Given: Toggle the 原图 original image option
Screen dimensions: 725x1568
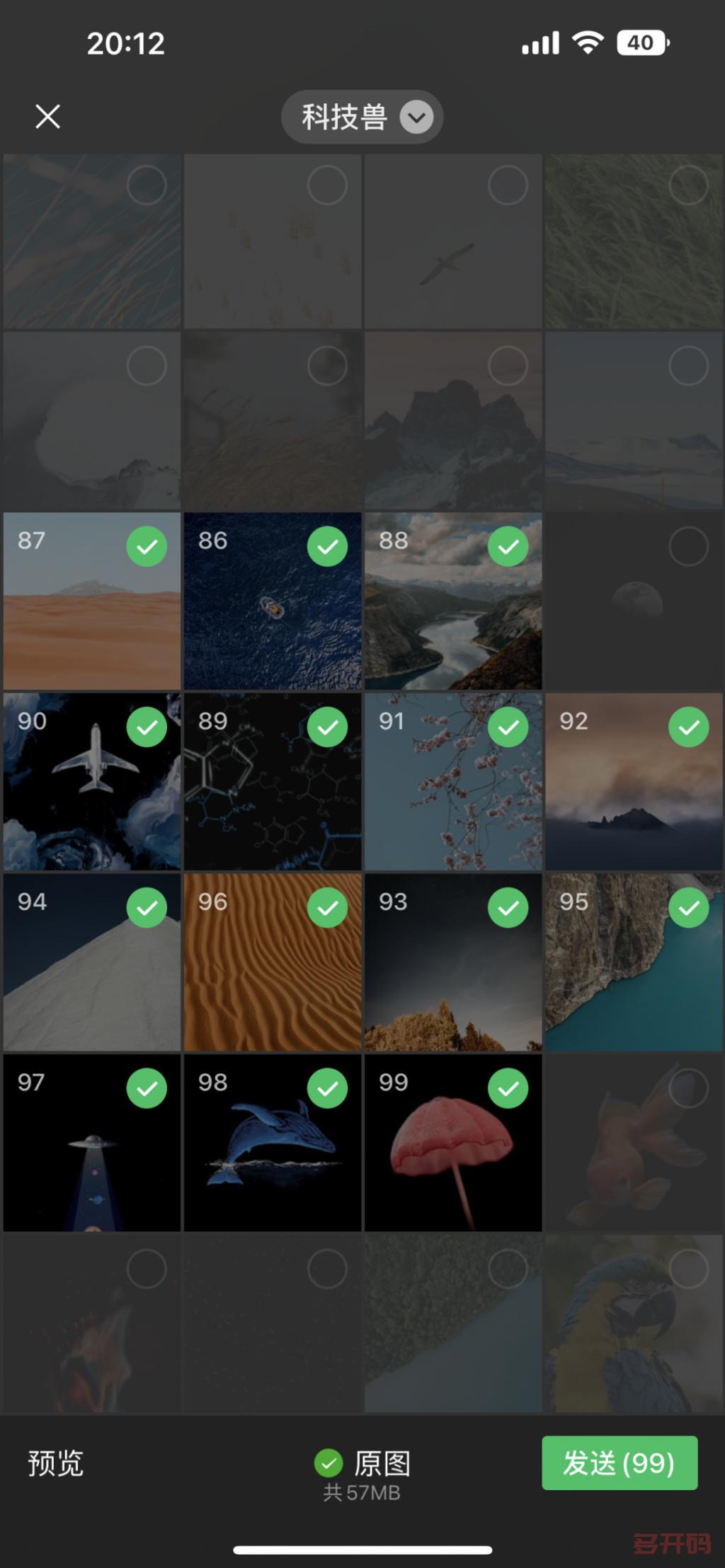Looking at the screenshot, I should (362, 1463).
